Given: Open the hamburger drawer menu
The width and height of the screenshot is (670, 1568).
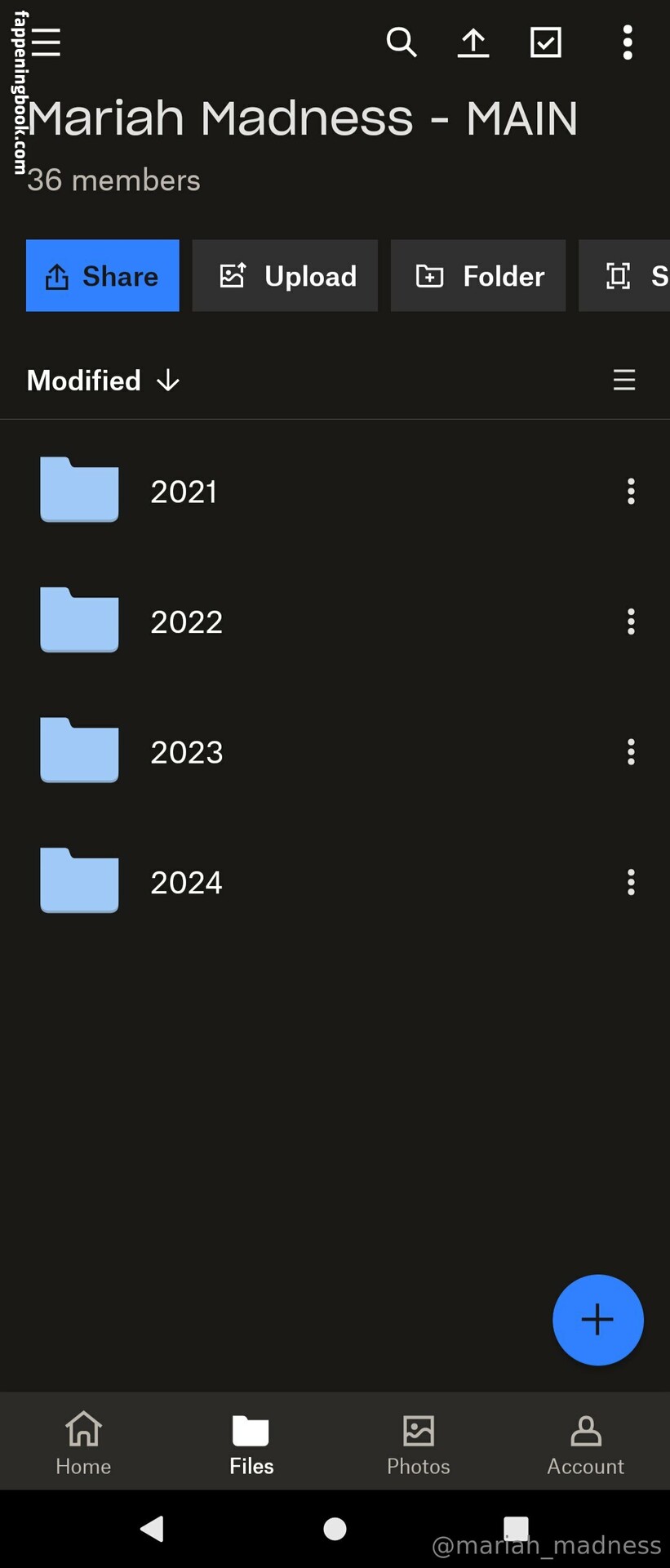Looking at the screenshot, I should (46, 42).
